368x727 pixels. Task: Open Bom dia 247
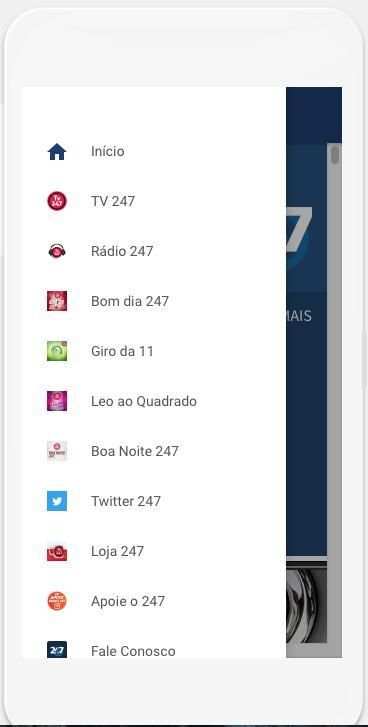point(154,302)
